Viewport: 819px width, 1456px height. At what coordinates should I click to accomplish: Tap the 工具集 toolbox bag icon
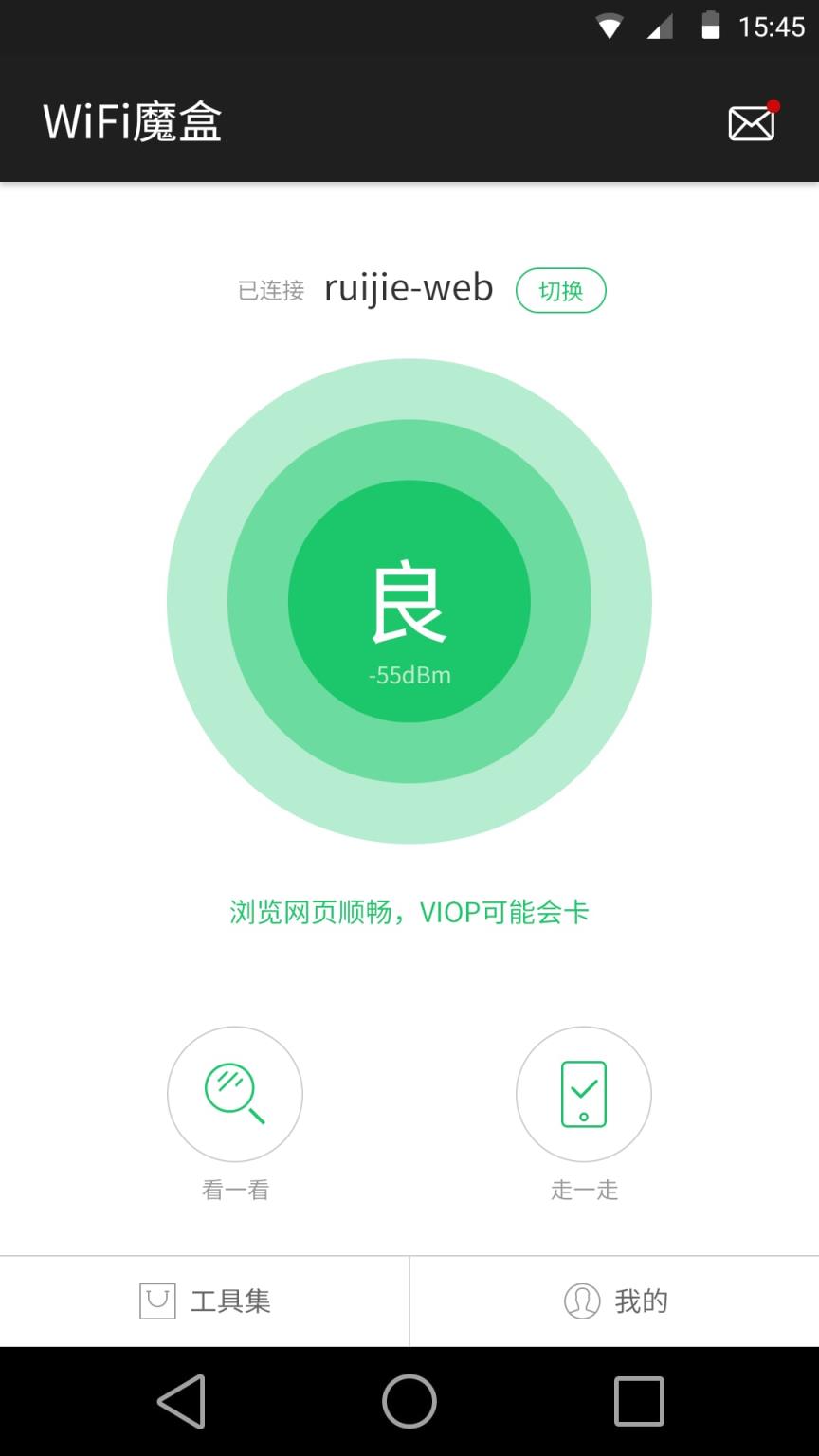tap(157, 1301)
